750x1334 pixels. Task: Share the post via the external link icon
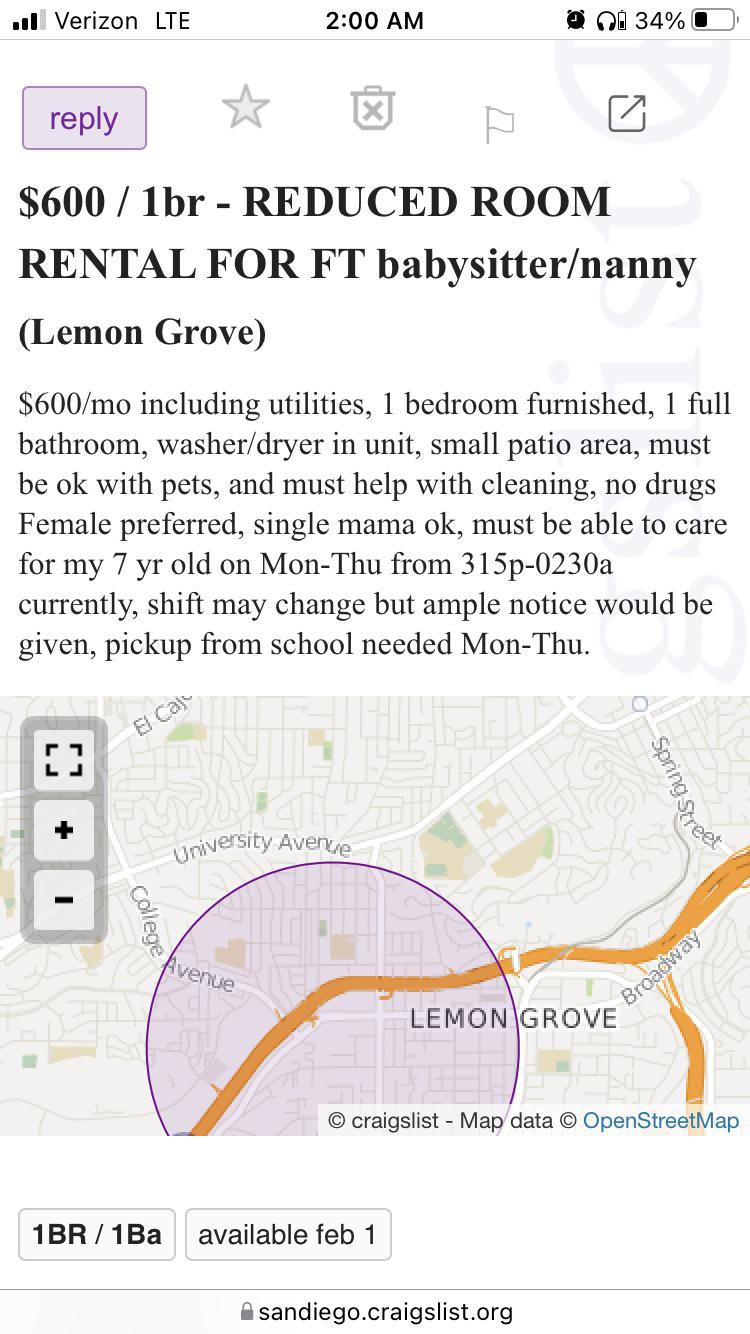click(x=627, y=115)
